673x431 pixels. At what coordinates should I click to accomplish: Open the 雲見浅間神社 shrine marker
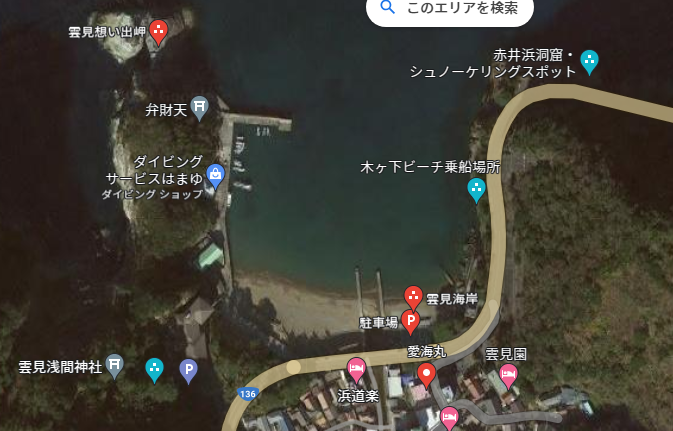(115, 367)
